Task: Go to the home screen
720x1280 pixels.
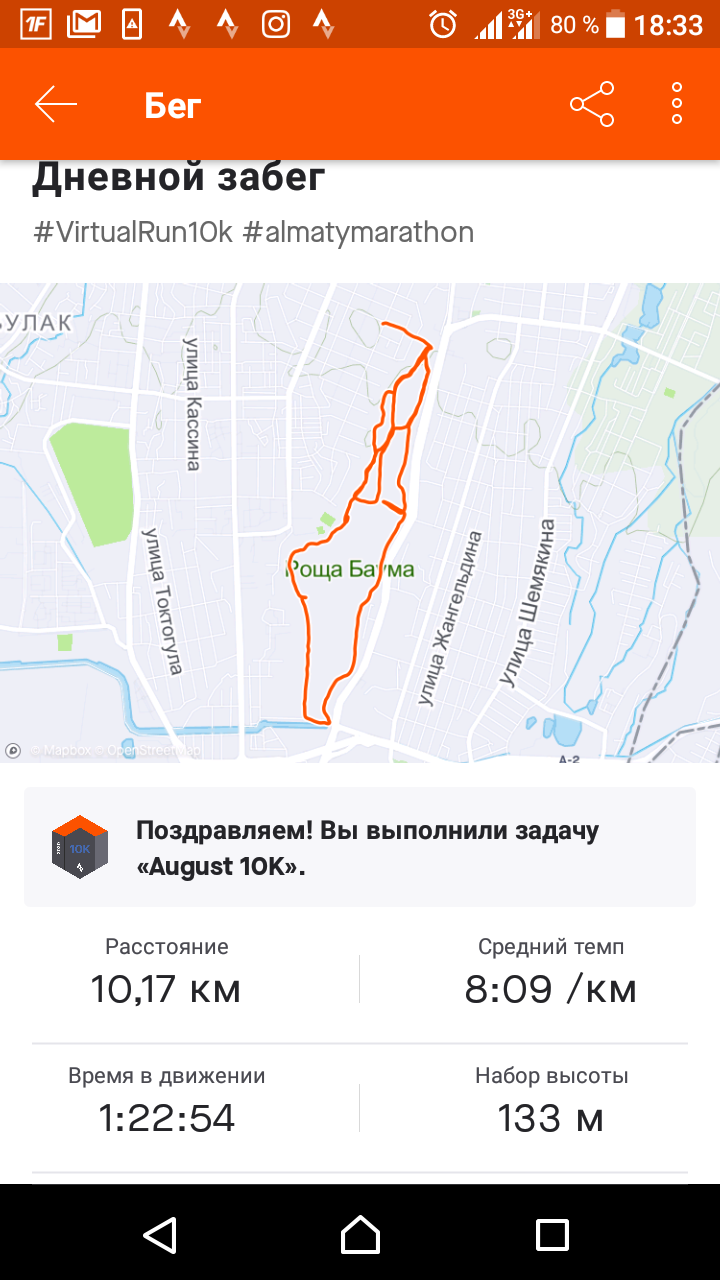Action: point(360,1234)
